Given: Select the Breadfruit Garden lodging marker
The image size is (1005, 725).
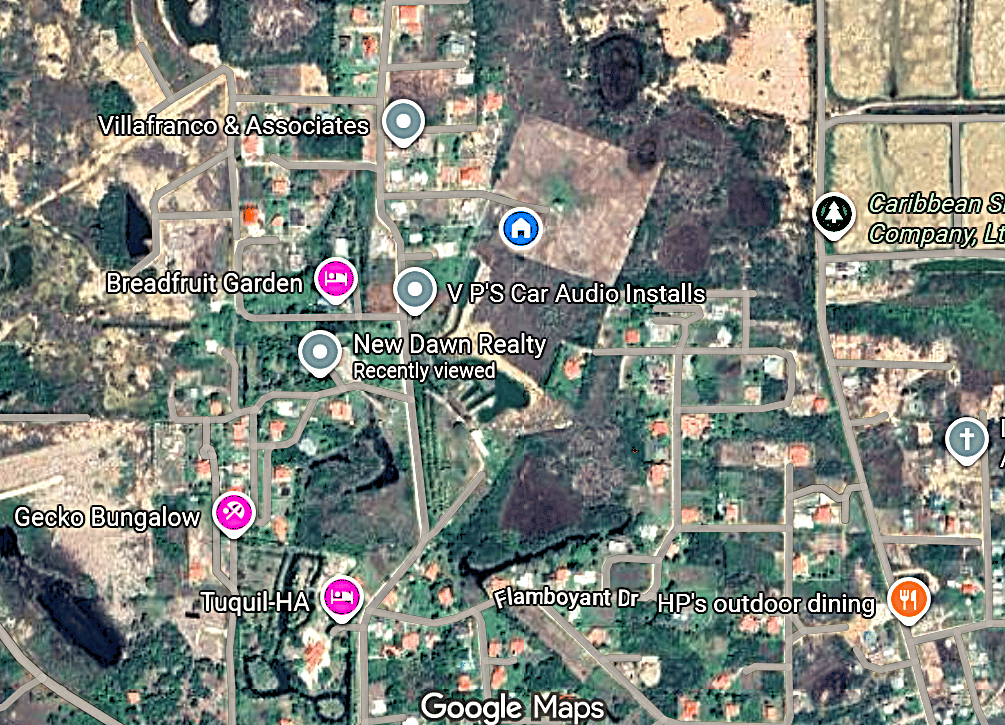Looking at the screenshot, I should click(x=334, y=279).
